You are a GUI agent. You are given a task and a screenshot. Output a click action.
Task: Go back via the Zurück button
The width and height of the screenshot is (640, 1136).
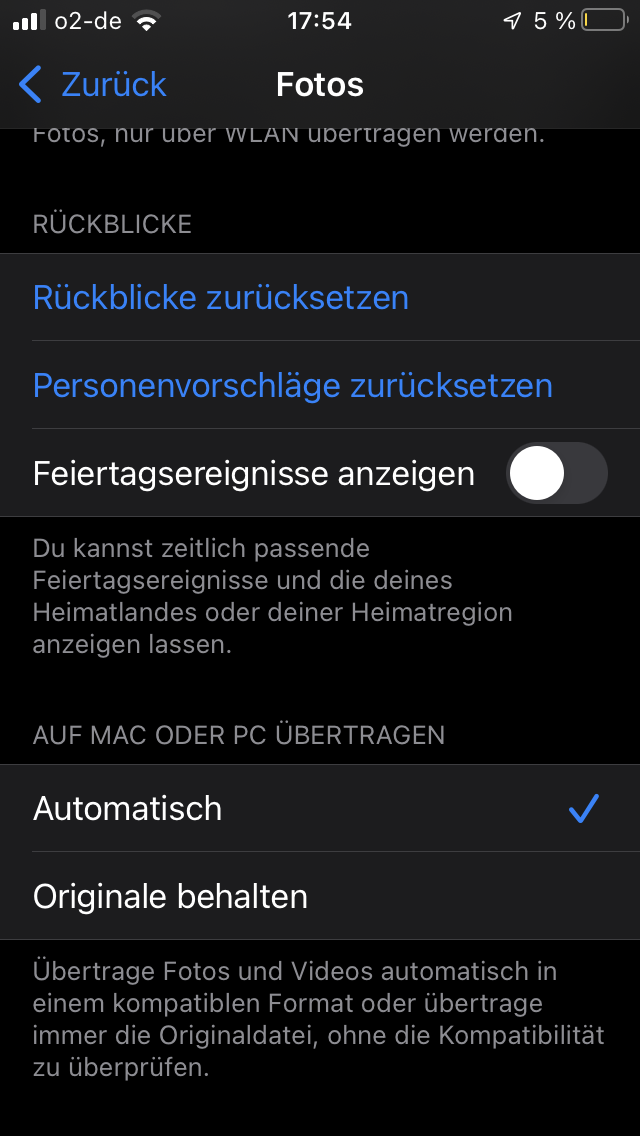pos(93,85)
